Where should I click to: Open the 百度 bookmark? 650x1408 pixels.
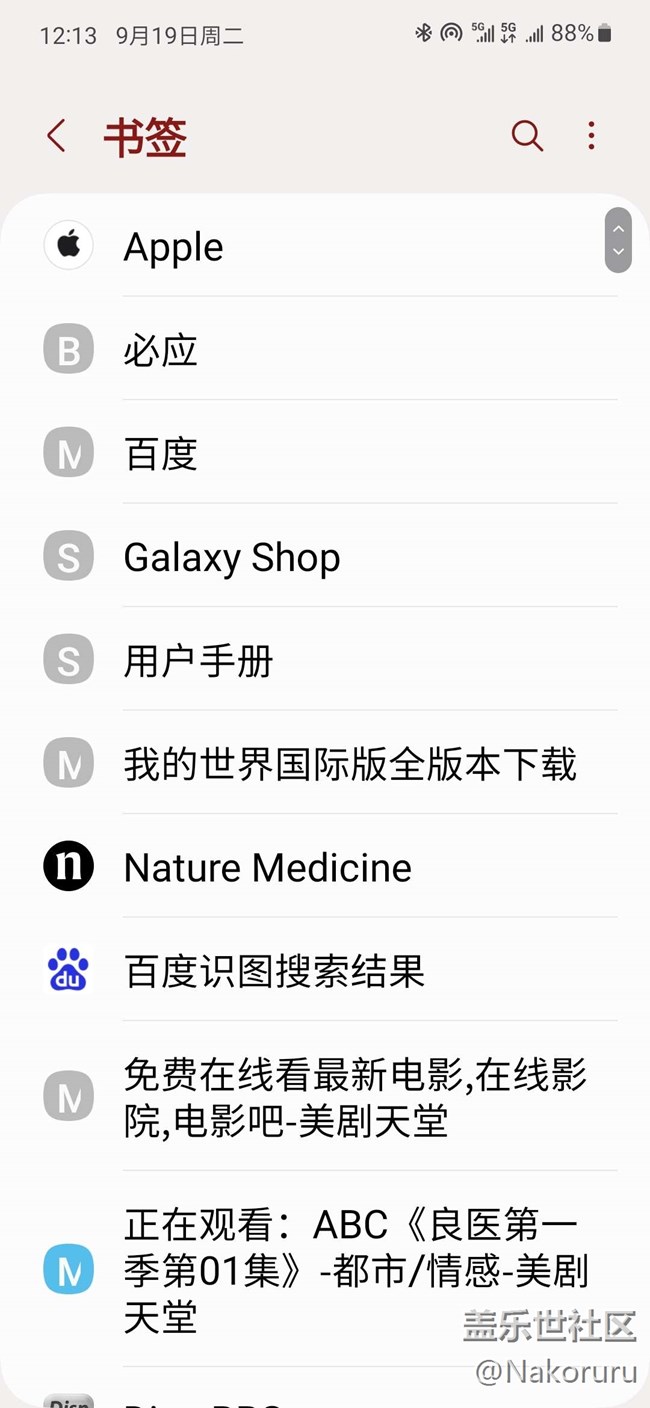325,453
